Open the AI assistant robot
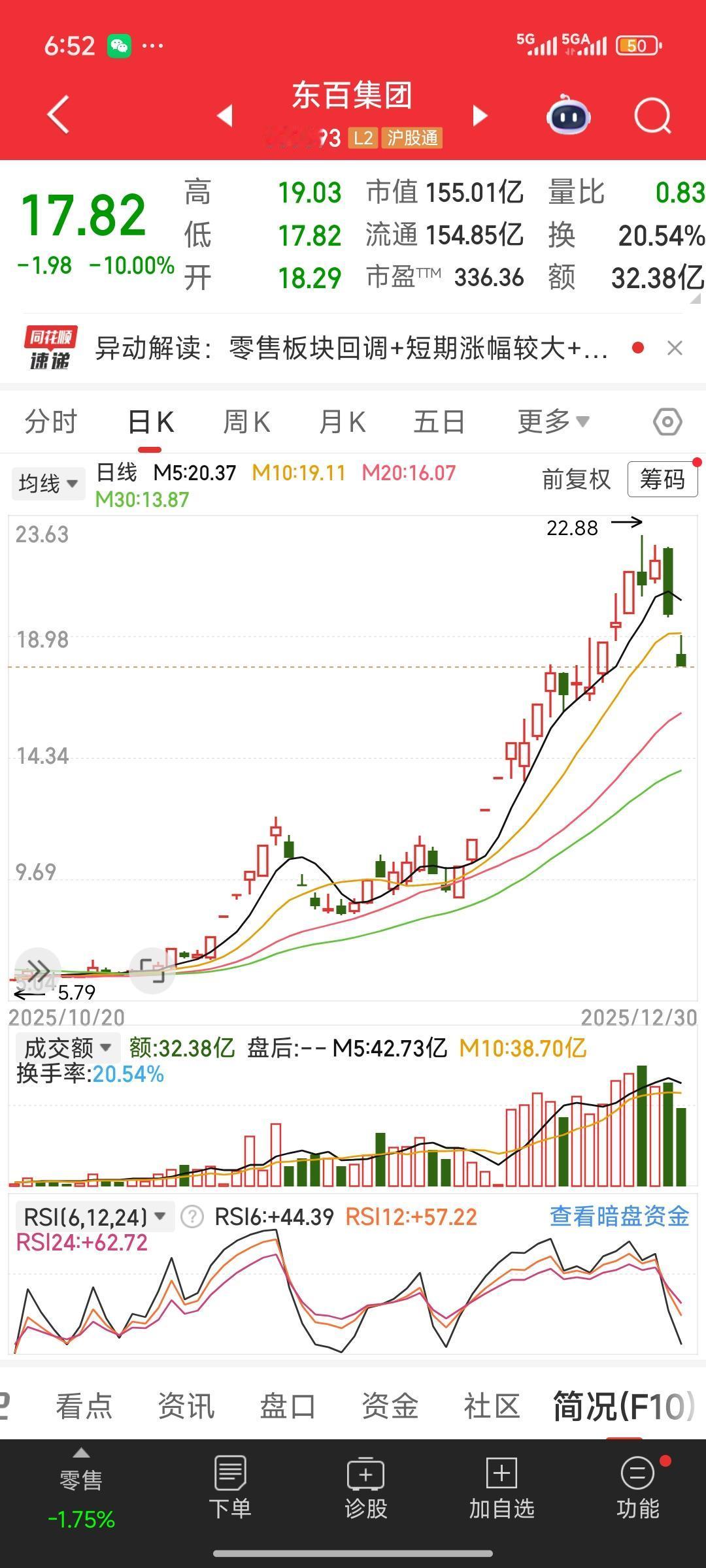The width and height of the screenshot is (706, 1568). pyautogui.click(x=567, y=114)
